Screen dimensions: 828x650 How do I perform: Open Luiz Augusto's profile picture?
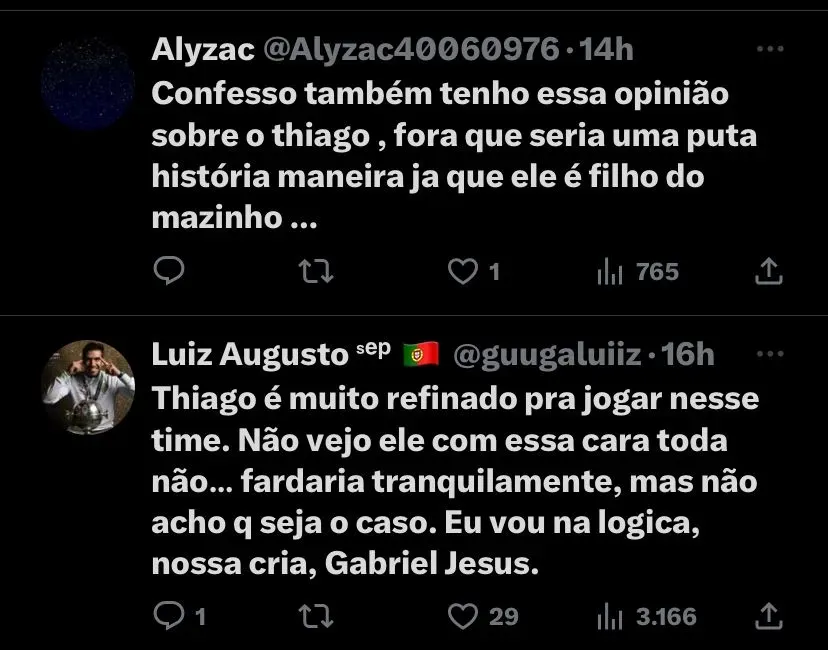coord(88,387)
